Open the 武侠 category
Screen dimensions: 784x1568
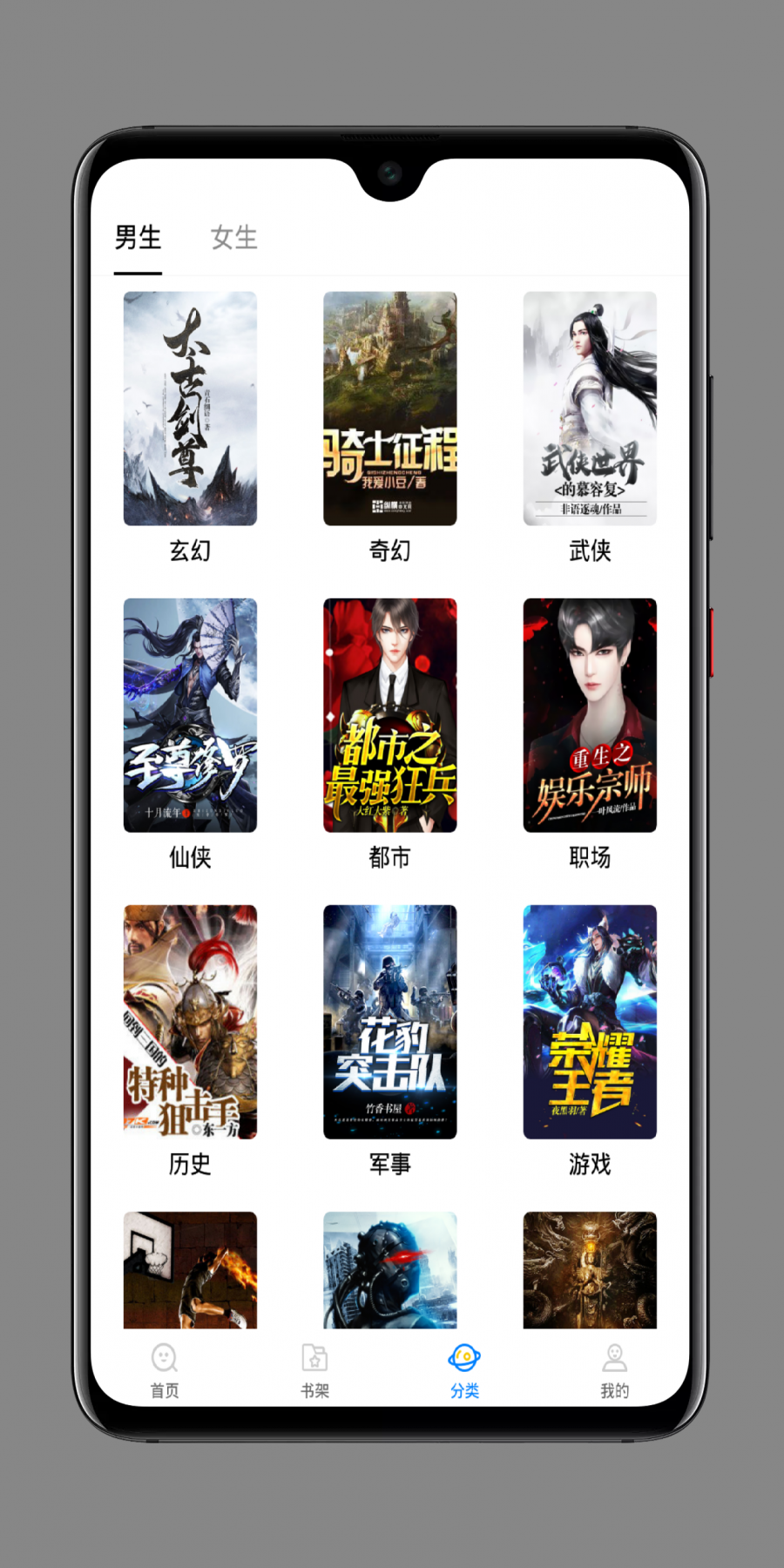pos(590,409)
